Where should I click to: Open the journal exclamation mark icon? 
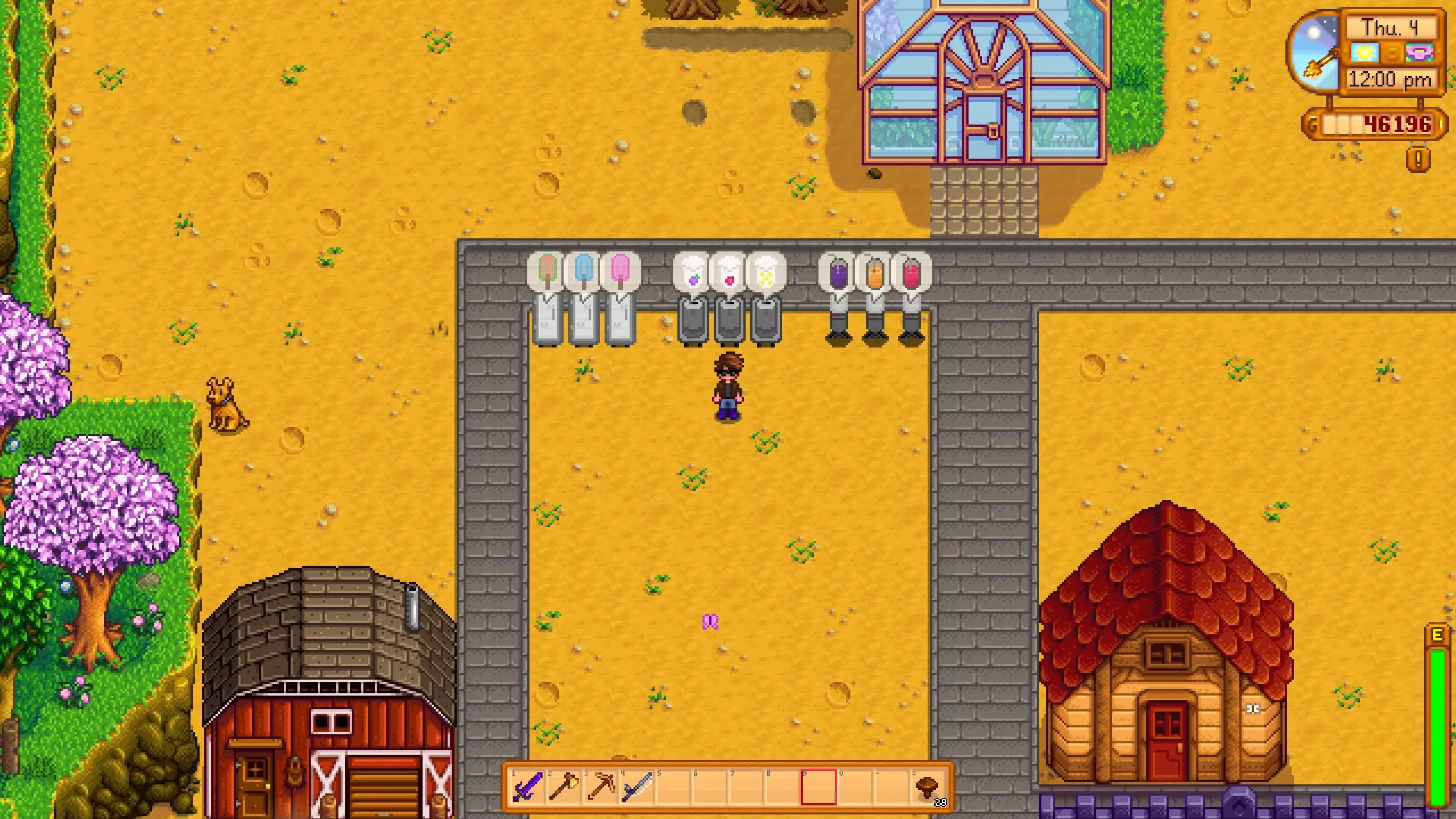(1418, 160)
